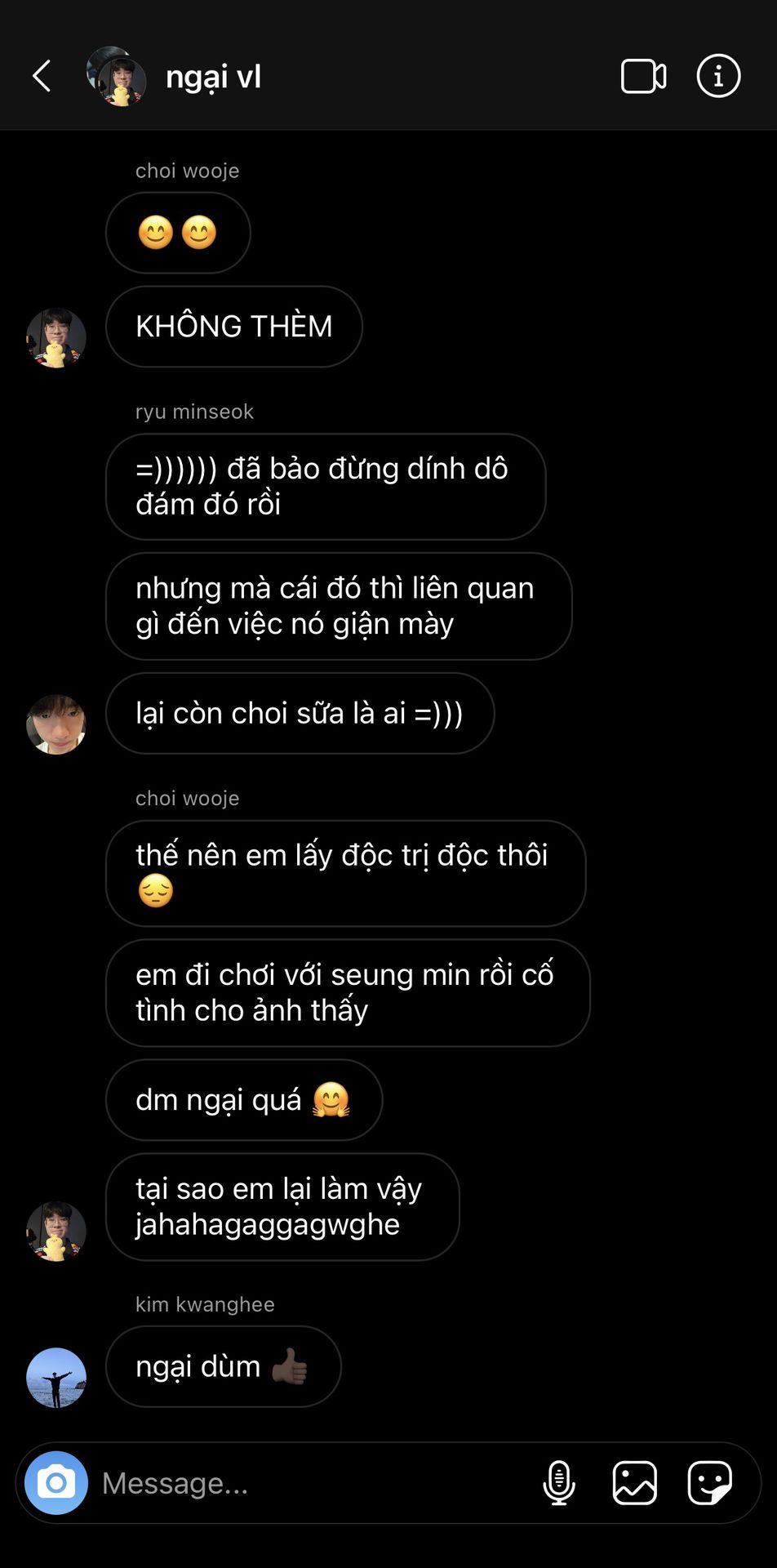Open kim kwanghee's profile avatar
Image resolution: width=777 pixels, height=1568 pixels.
pos(56,1378)
